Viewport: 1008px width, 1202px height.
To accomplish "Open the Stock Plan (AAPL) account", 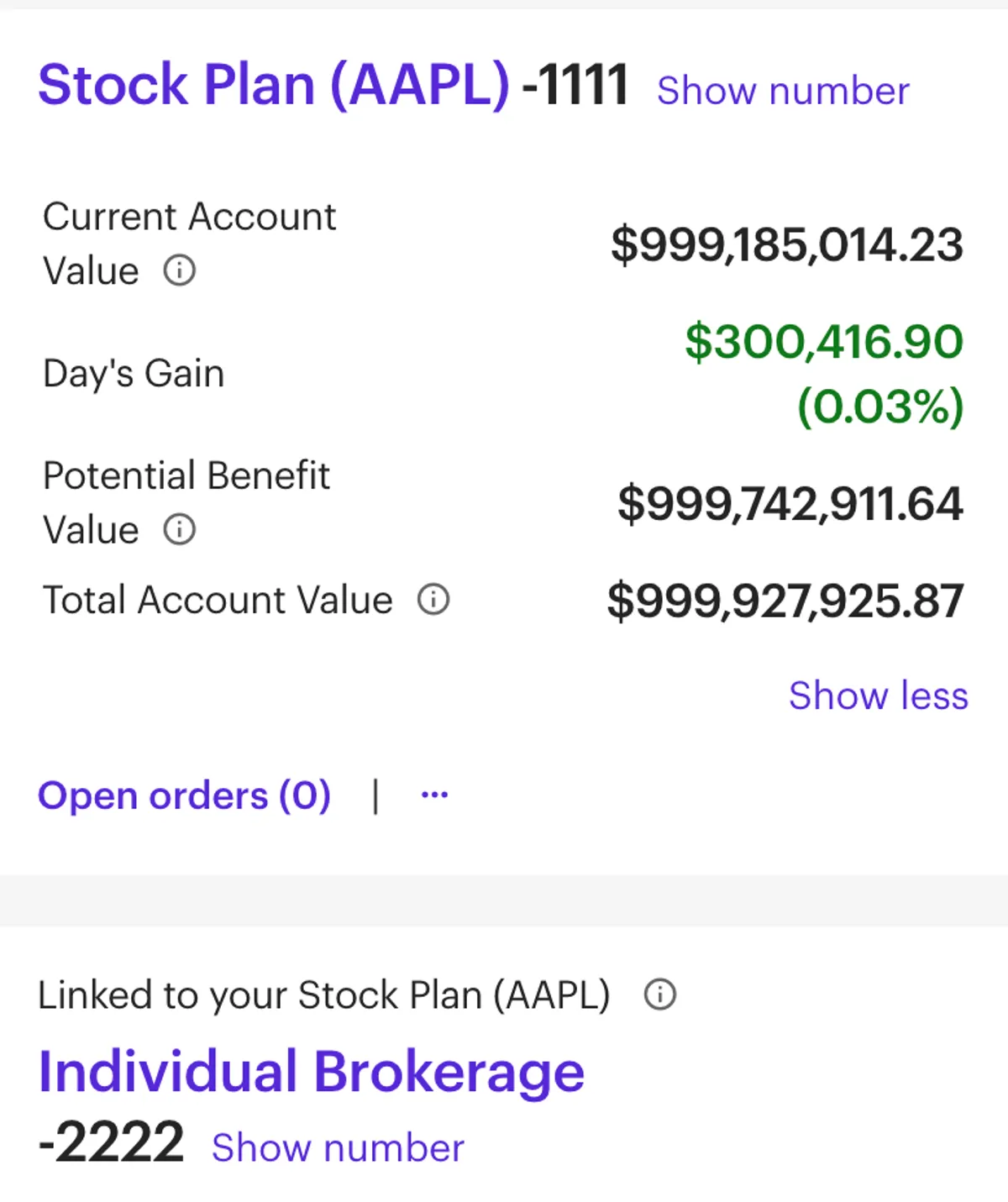I will [274, 86].
